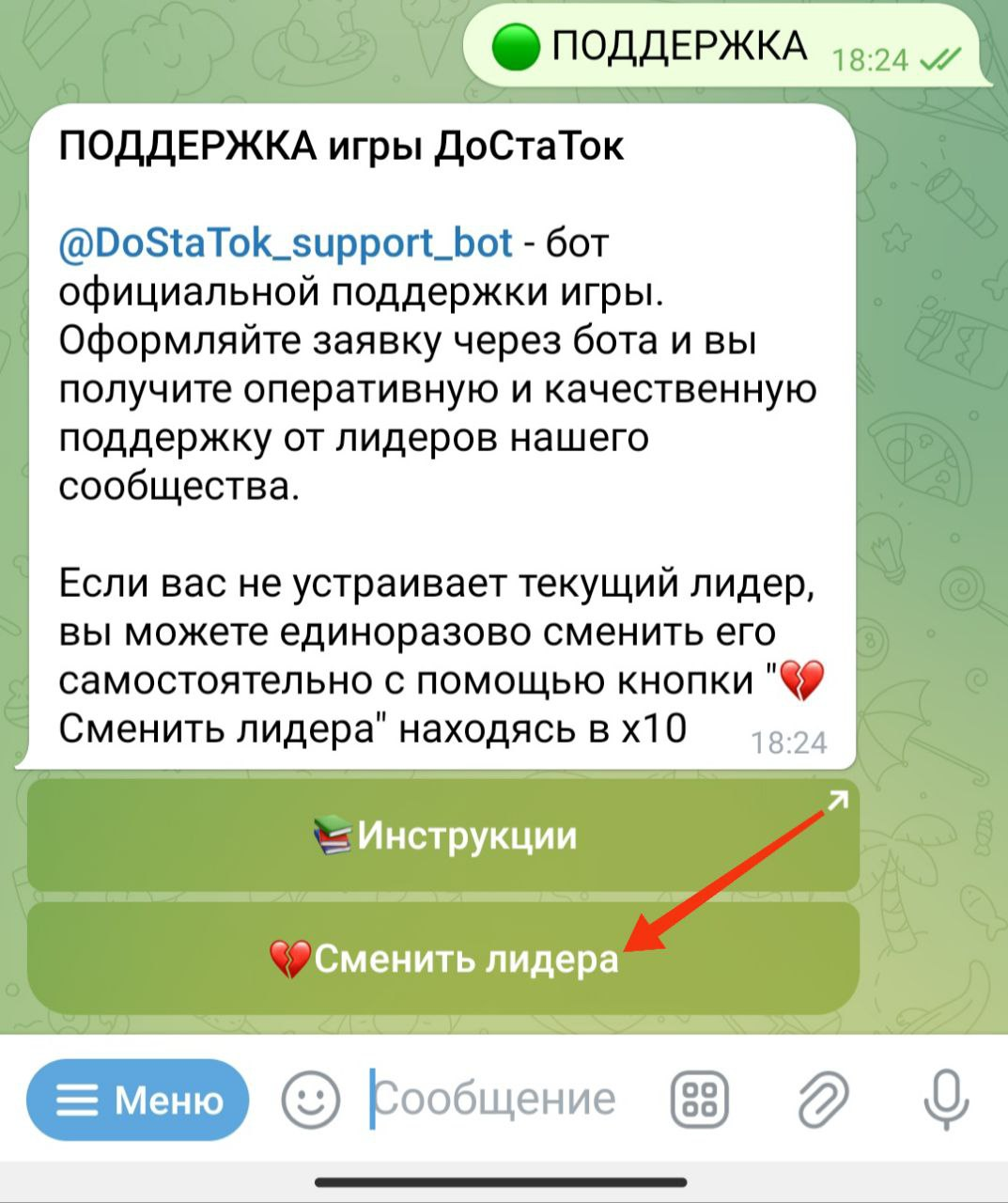Click the books emoji on Инструкции button
Image resolution: width=1008 pixels, height=1203 pixels.
point(324,835)
